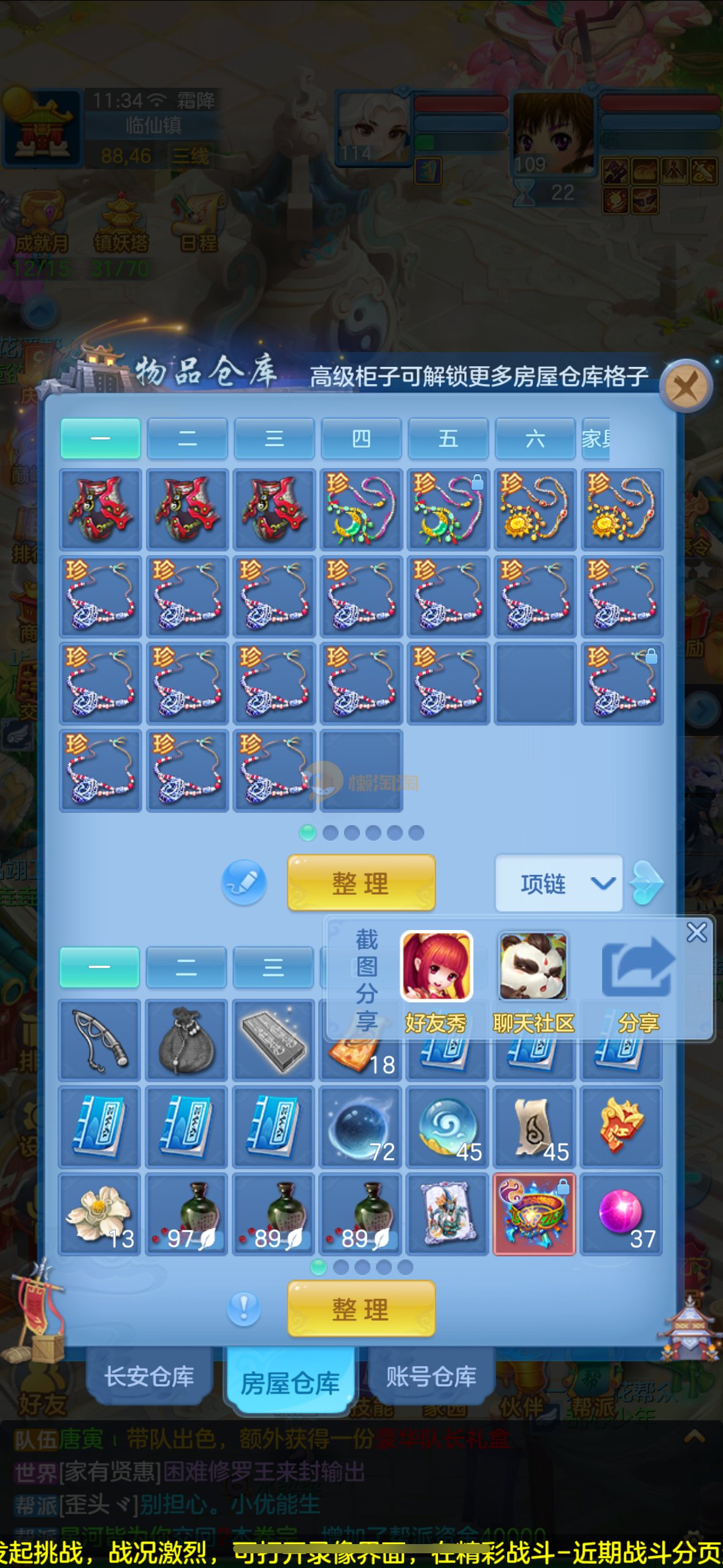Close the 物品仓库 warehouse window

(686, 387)
